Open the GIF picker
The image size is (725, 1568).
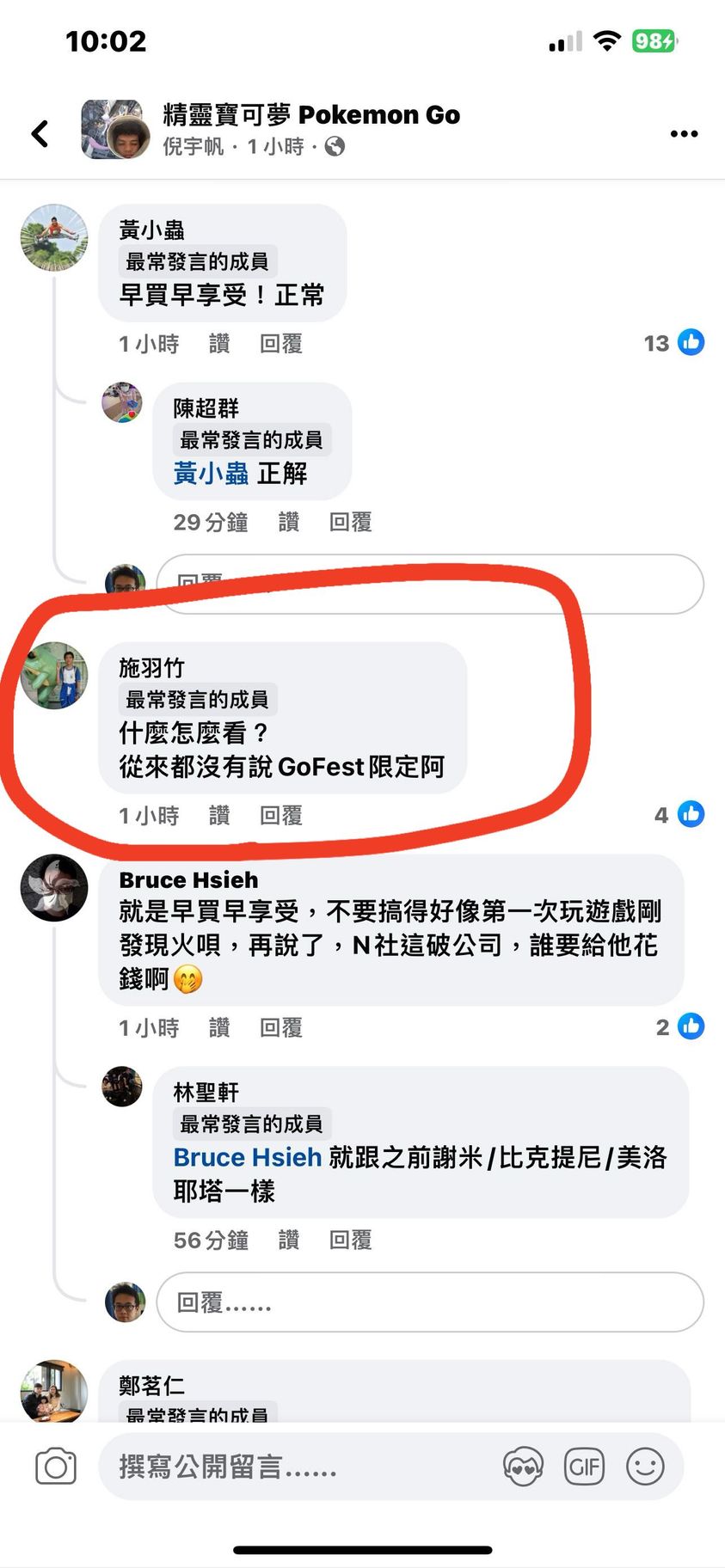click(x=584, y=1467)
